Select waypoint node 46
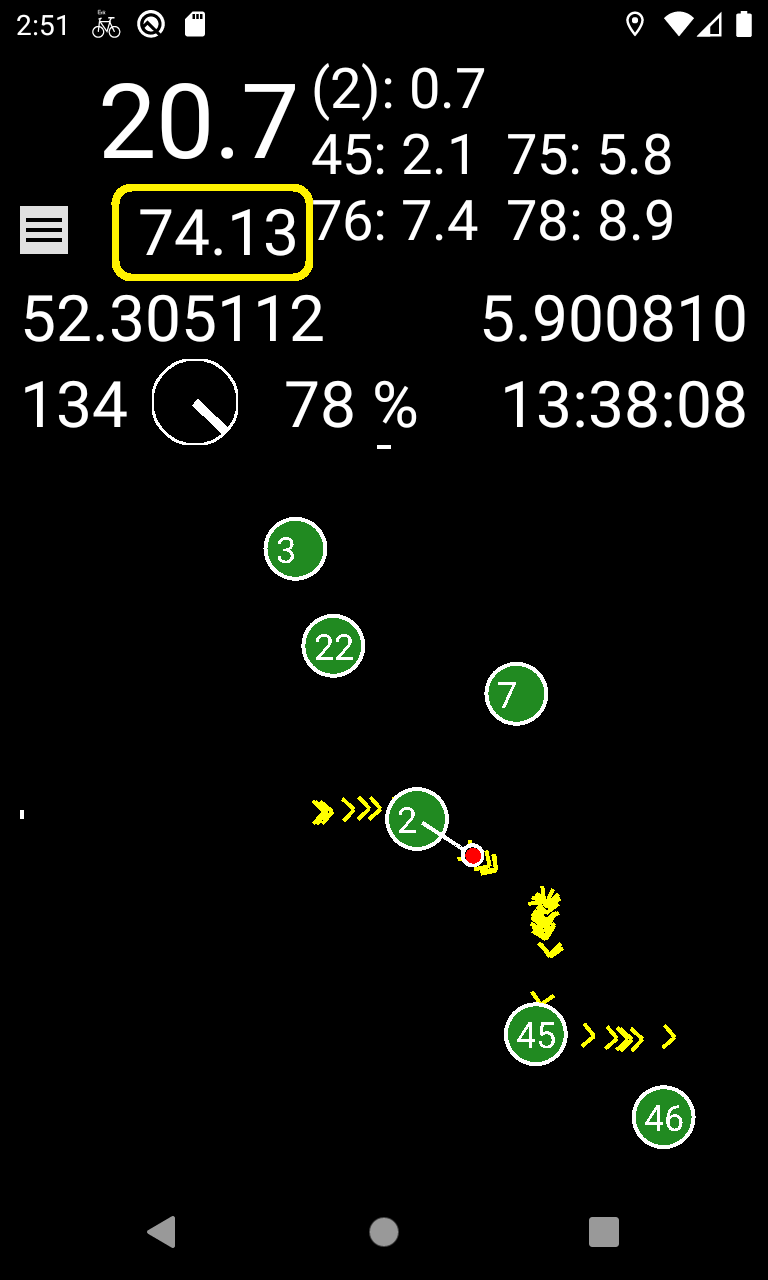Viewport: 768px width, 1280px height. tap(664, 1117)
